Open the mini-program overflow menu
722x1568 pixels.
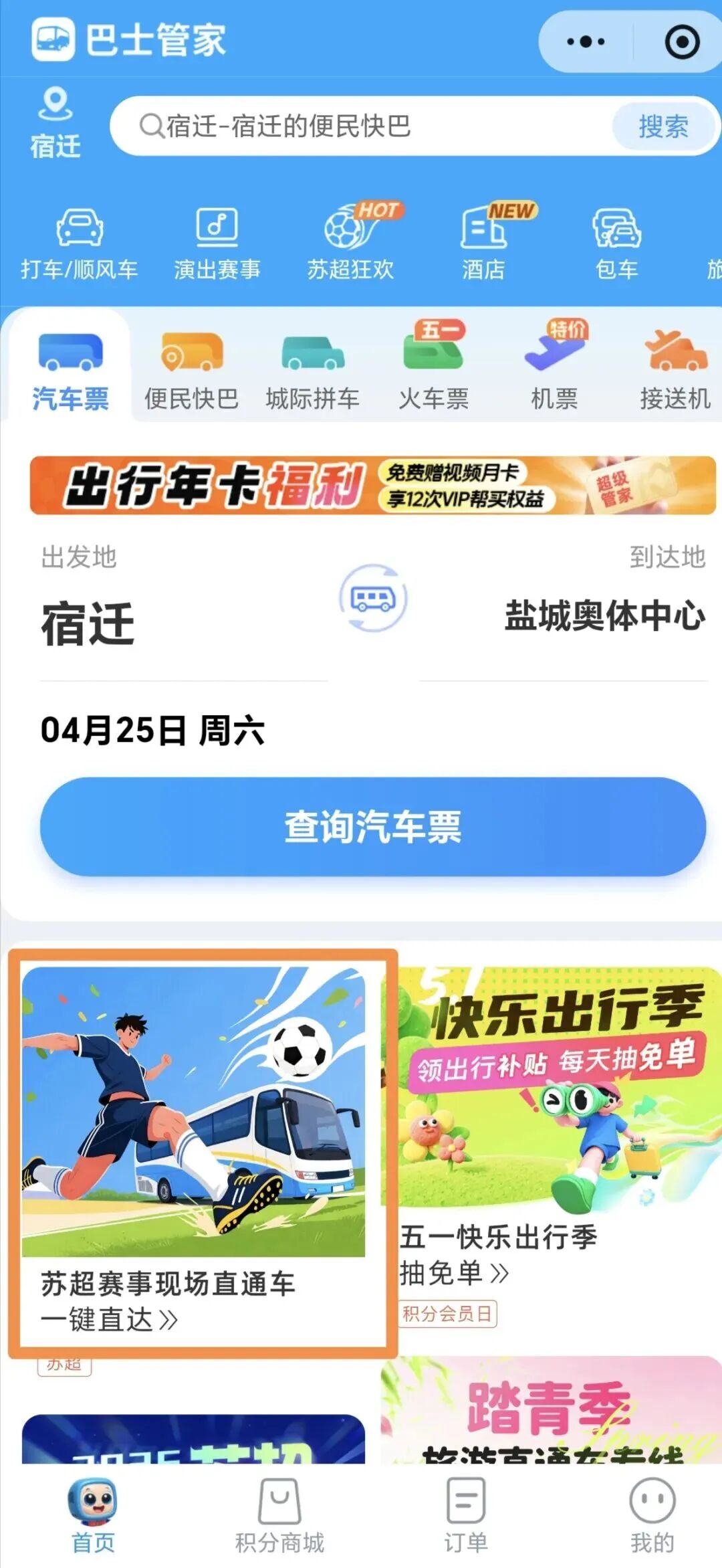[x=586, y=41]
